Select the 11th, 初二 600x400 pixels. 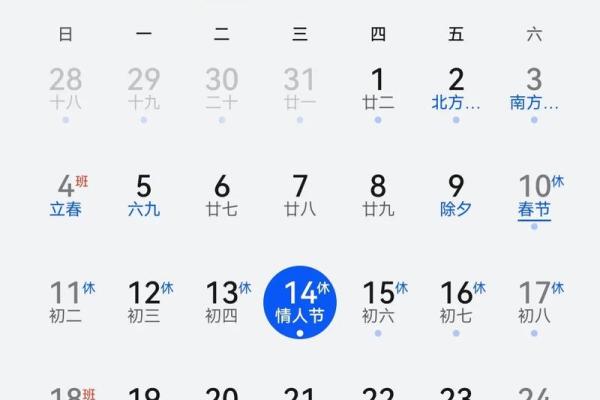coord(66,302)
